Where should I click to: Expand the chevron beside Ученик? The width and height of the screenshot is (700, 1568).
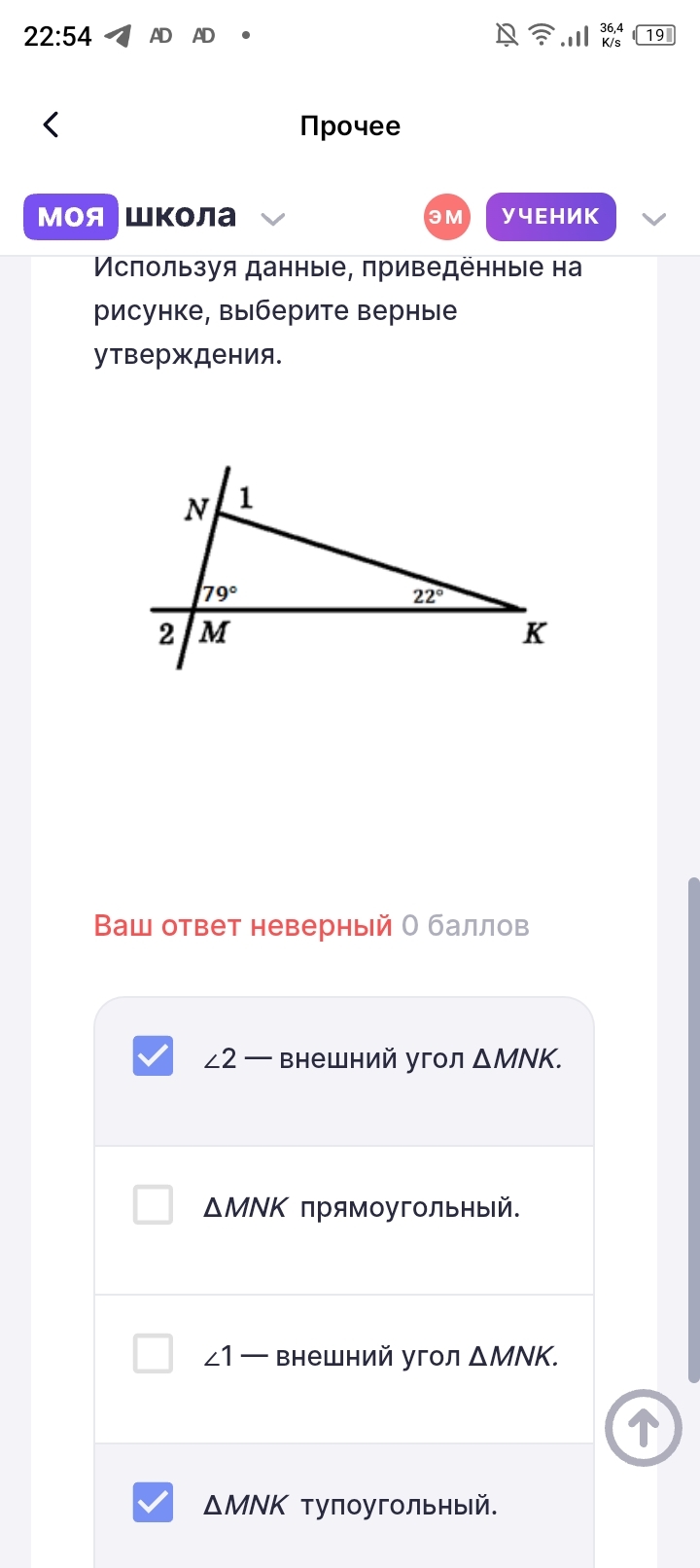coord(653,218)
